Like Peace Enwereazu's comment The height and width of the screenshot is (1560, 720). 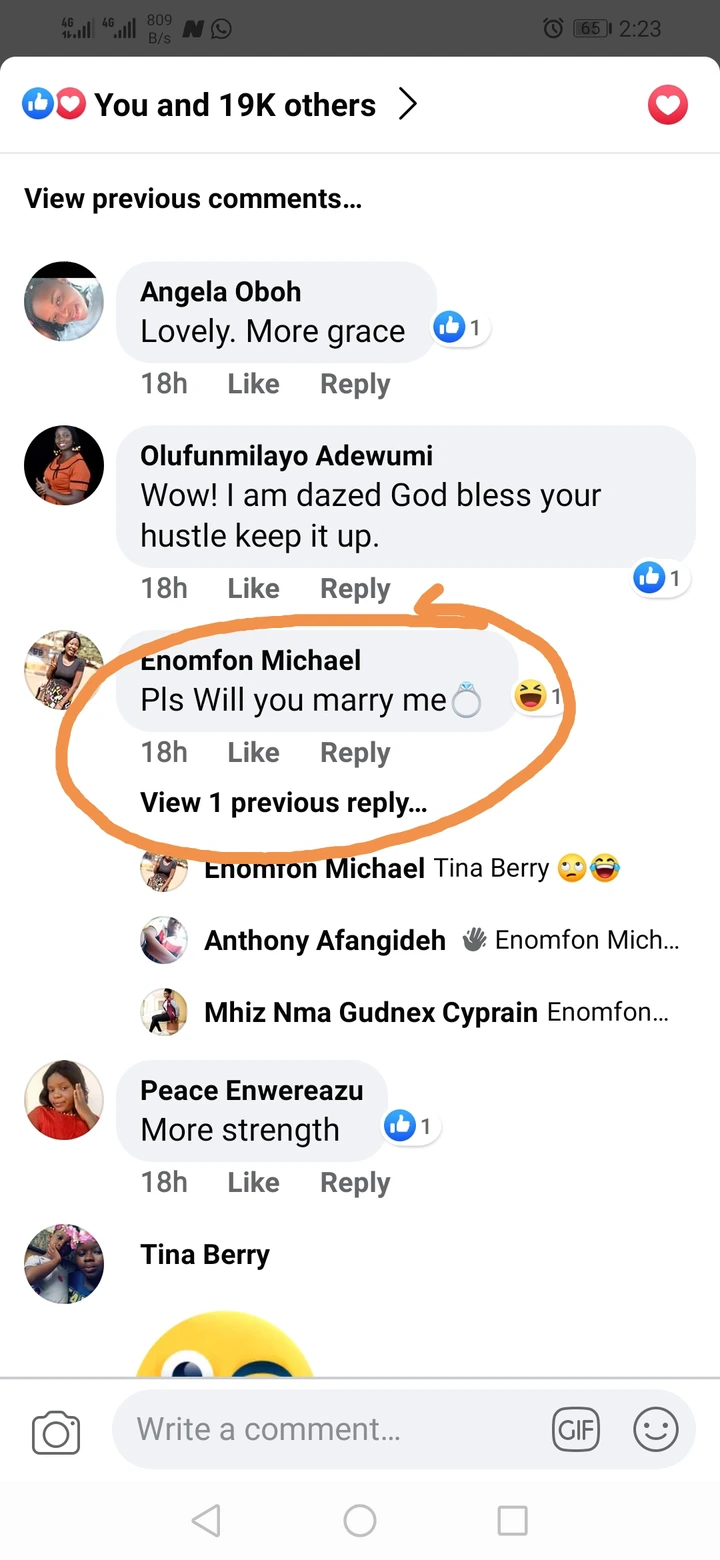point(253,1182)
